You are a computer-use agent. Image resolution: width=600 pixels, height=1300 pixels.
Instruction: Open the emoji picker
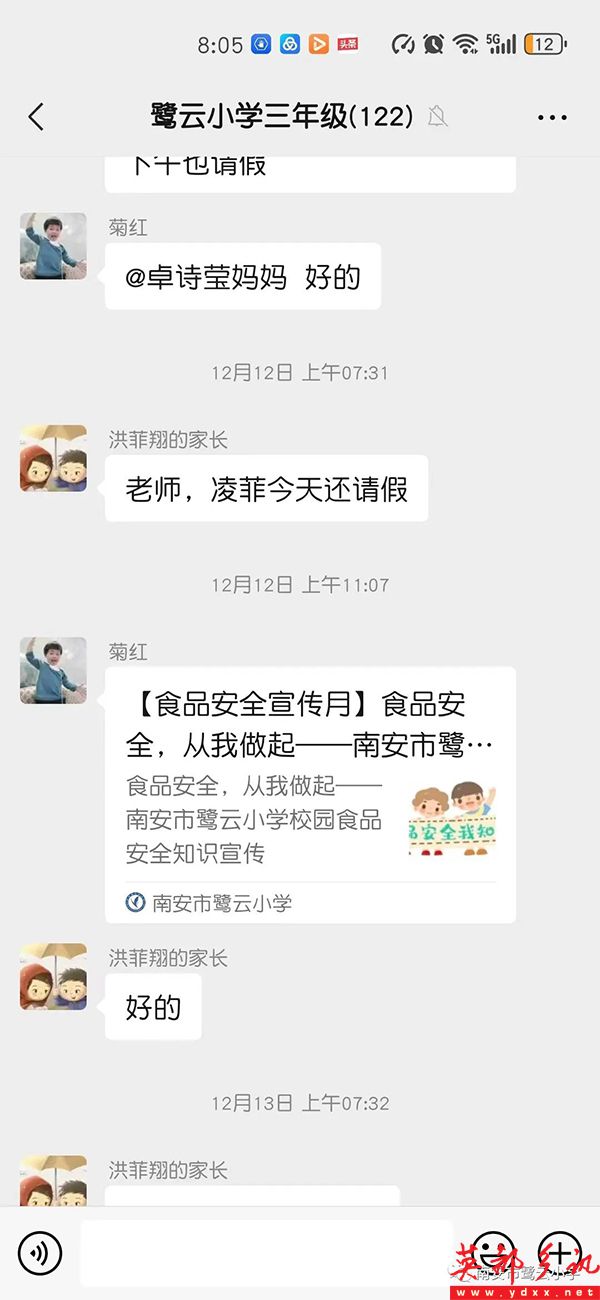491,1252
